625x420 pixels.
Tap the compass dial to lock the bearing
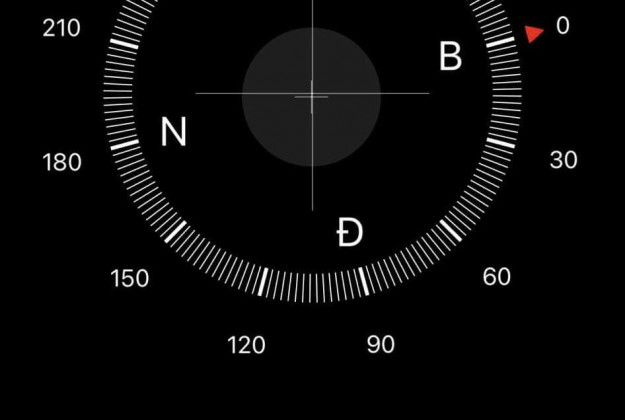point(311,97)
